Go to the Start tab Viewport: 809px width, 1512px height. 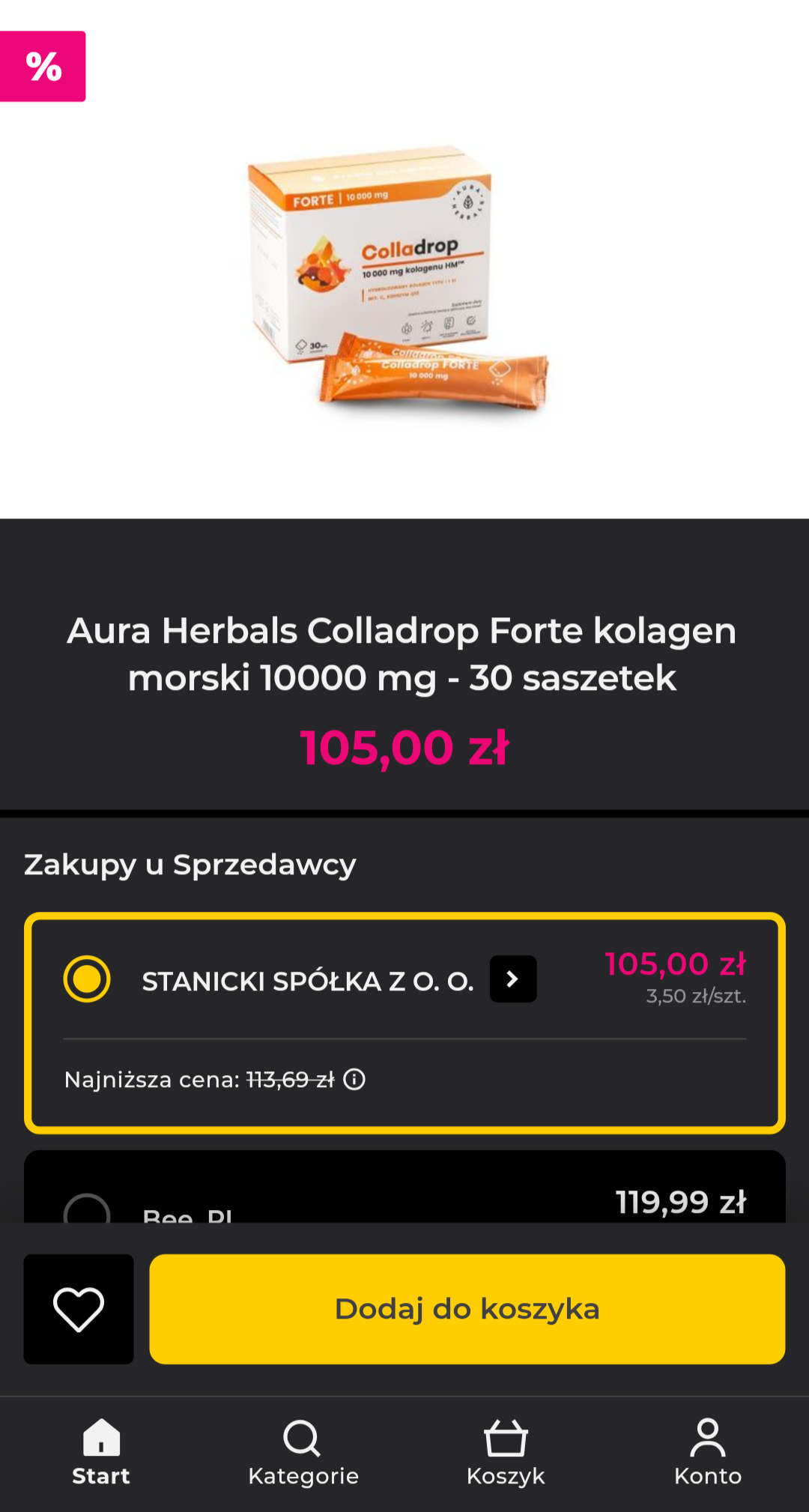pos(101,1452)
